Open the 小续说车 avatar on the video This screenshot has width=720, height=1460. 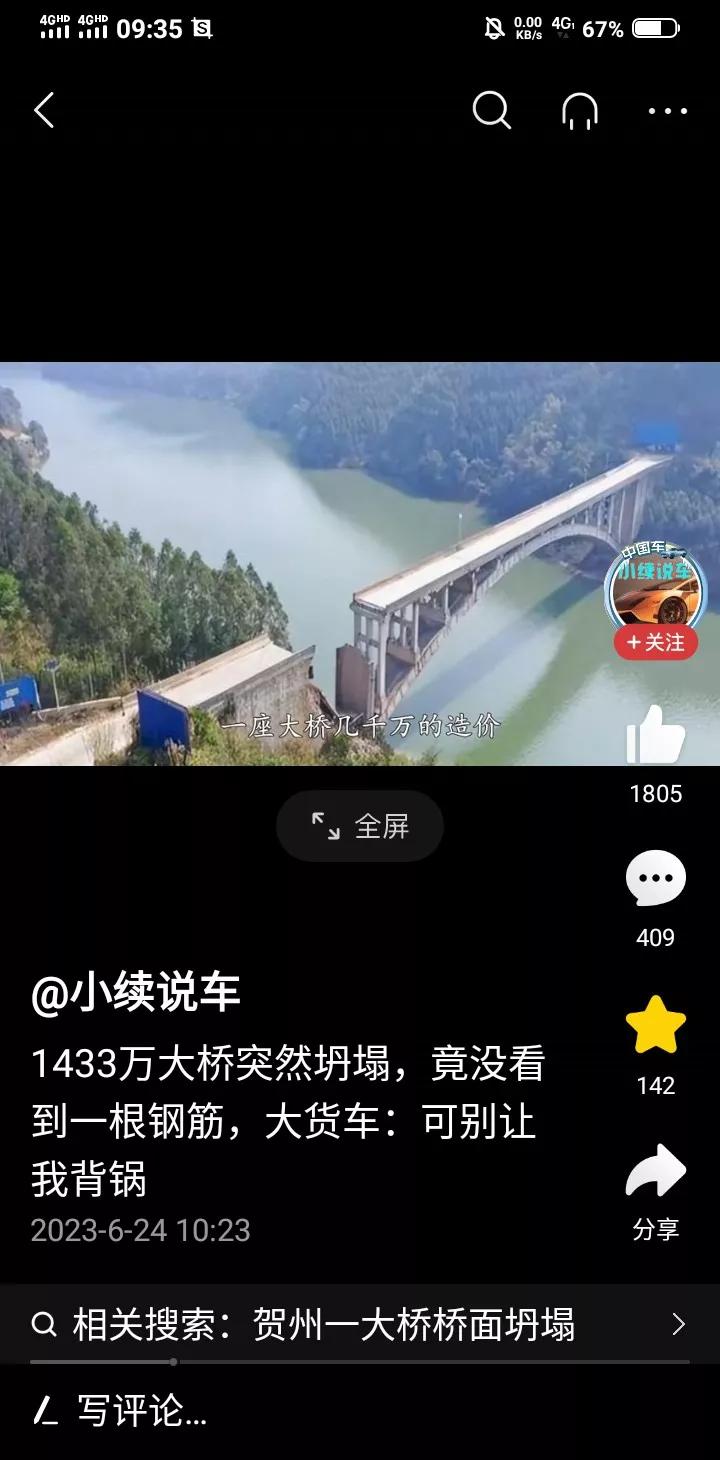point(656,590)
